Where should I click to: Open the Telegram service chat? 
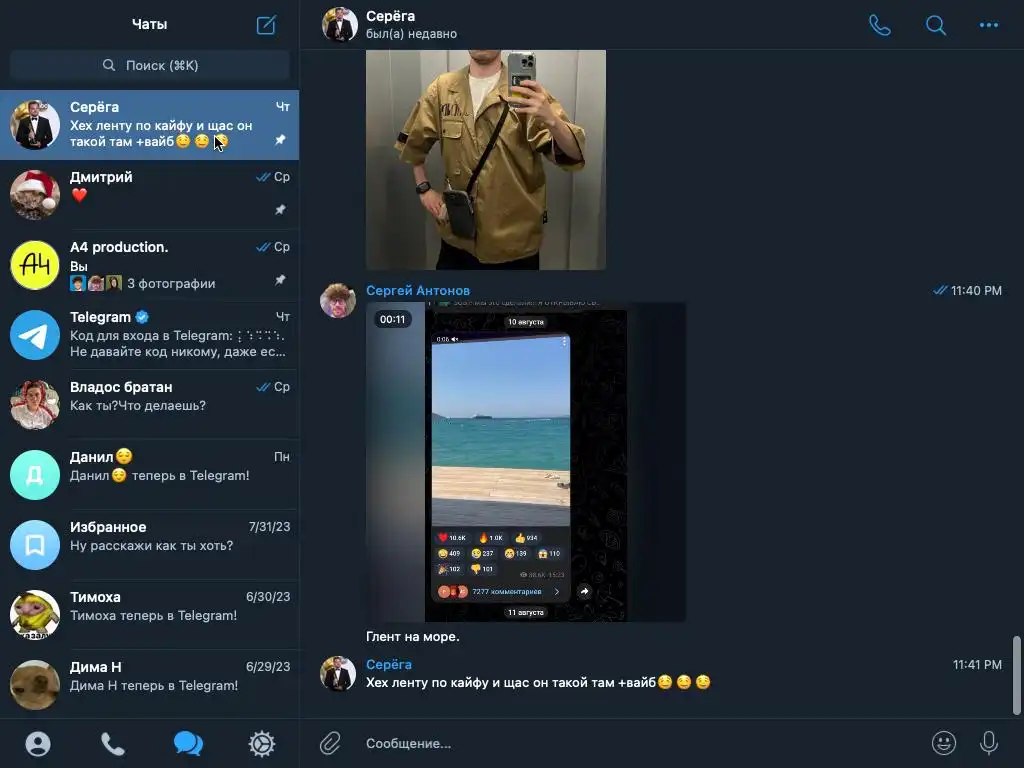(150, 335)
